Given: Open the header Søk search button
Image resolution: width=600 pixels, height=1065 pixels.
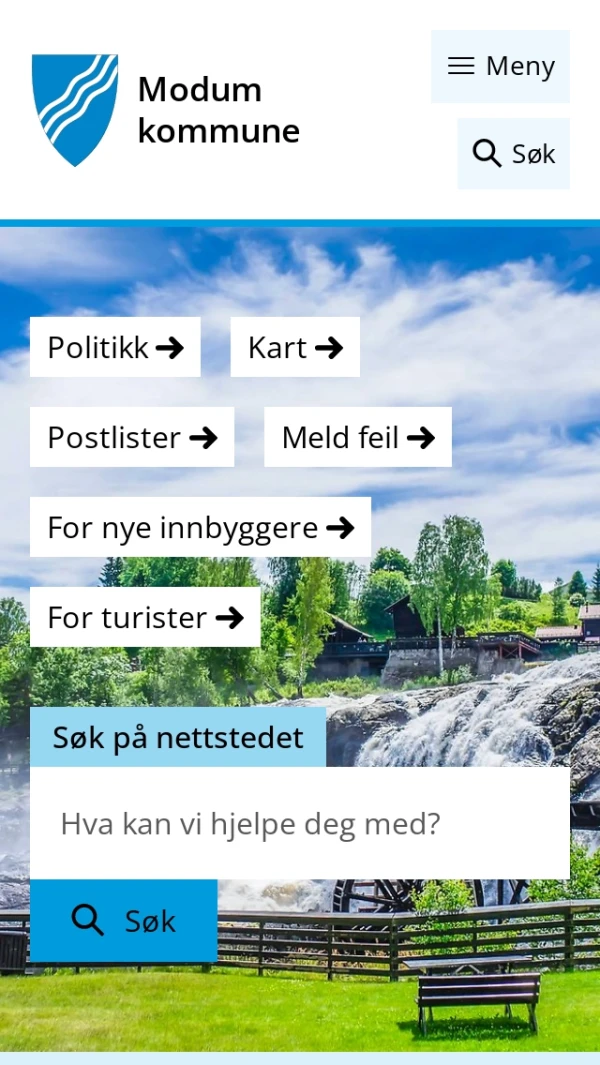Looking at the screenshot, I should click(513, 154).
